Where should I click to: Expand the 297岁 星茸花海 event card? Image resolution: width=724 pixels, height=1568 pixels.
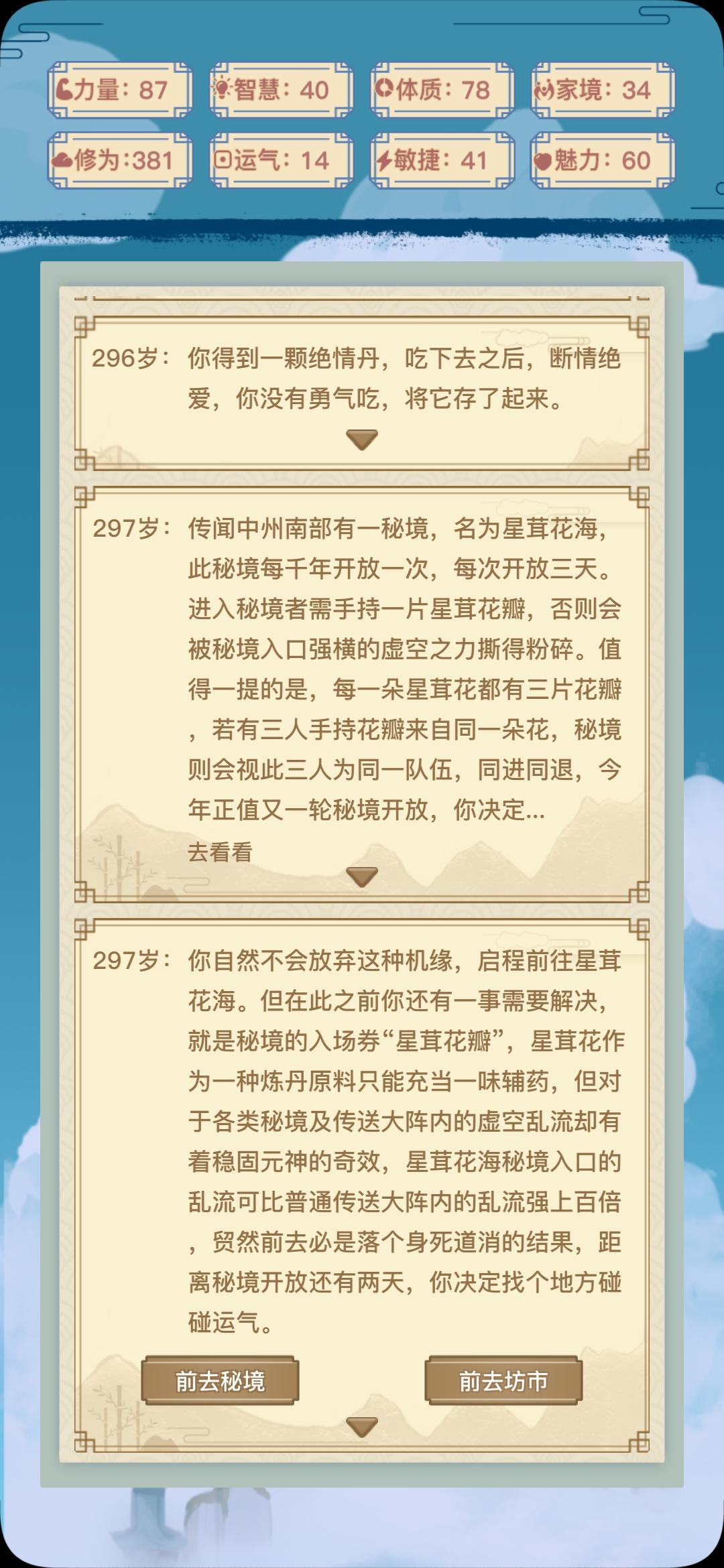(362, 875)
